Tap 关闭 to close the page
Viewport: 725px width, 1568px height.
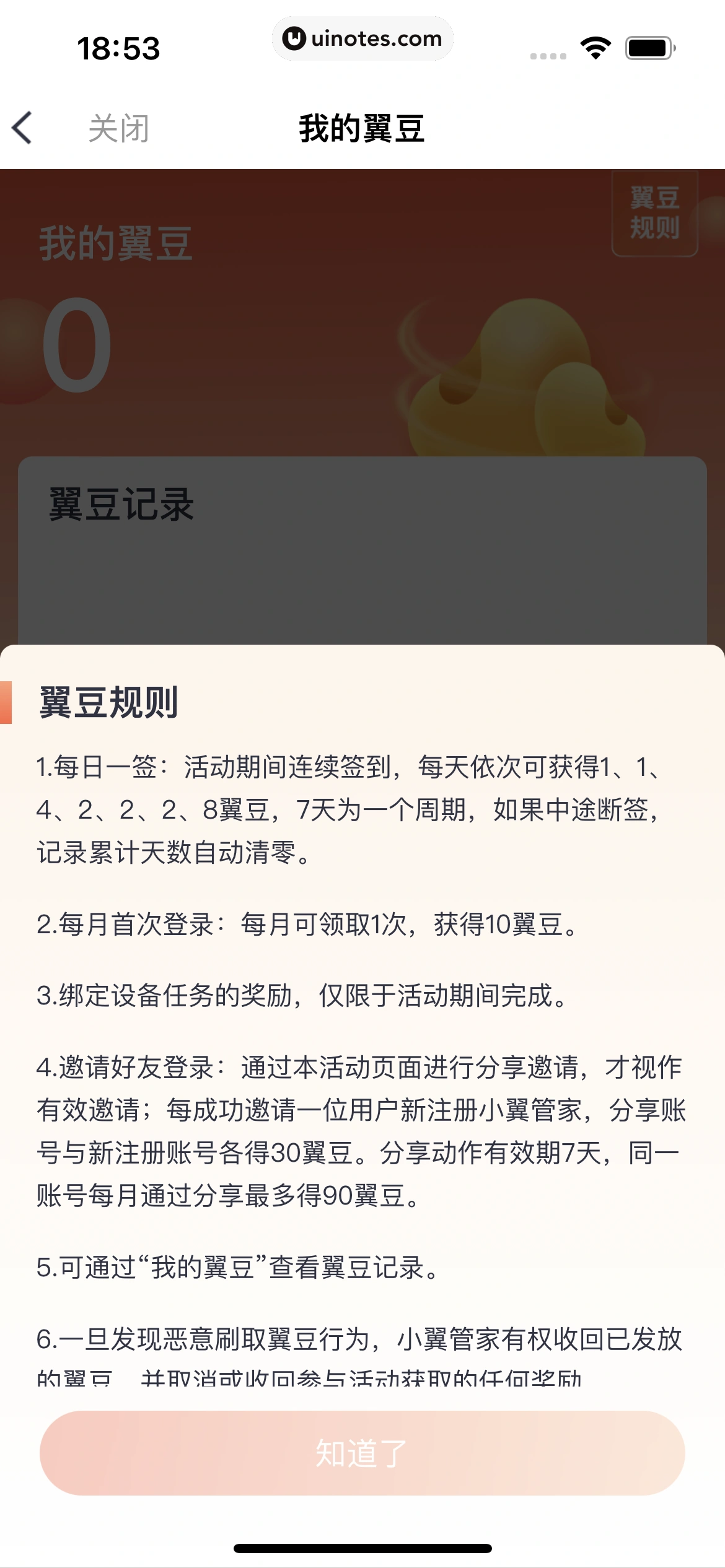(118, 128)
